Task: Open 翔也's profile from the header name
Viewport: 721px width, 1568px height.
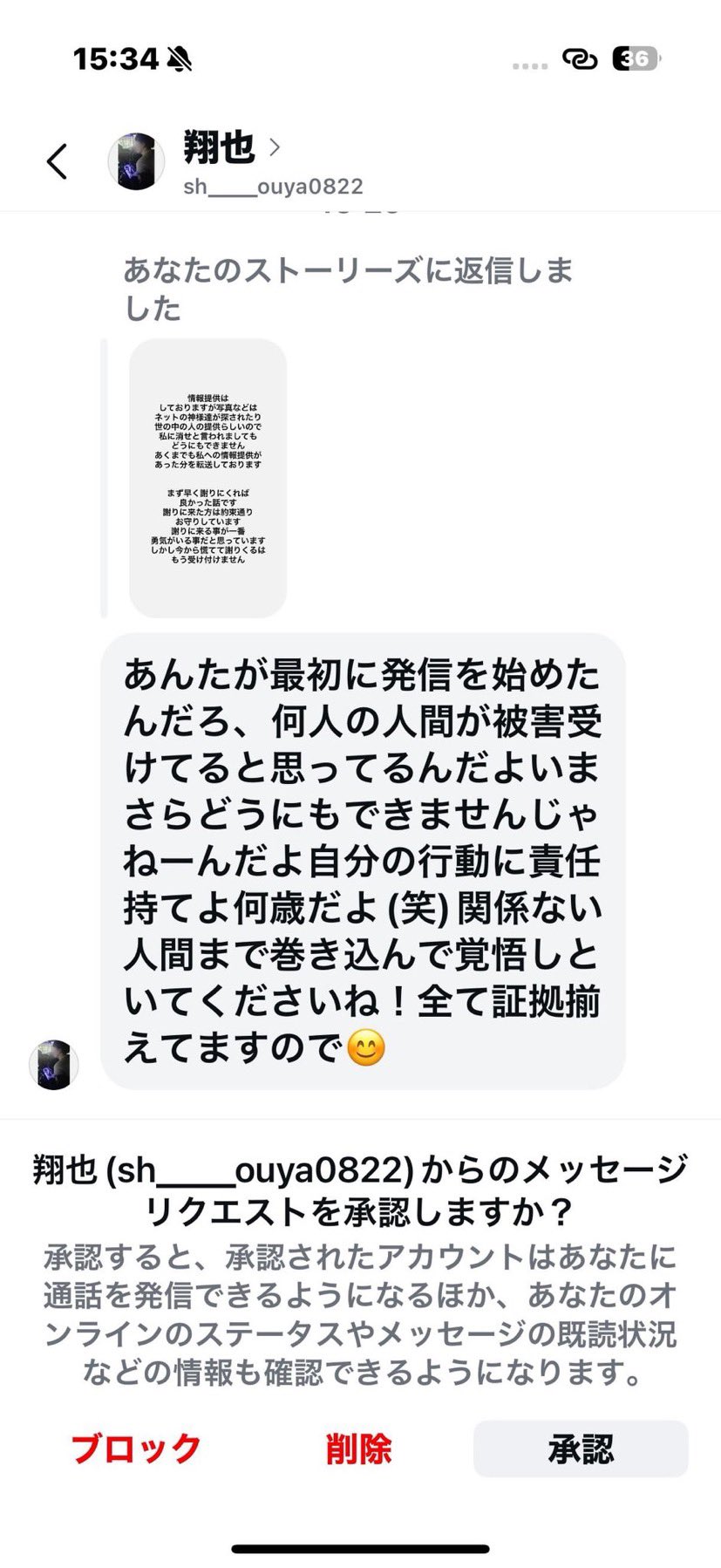Action: point(220,147)
